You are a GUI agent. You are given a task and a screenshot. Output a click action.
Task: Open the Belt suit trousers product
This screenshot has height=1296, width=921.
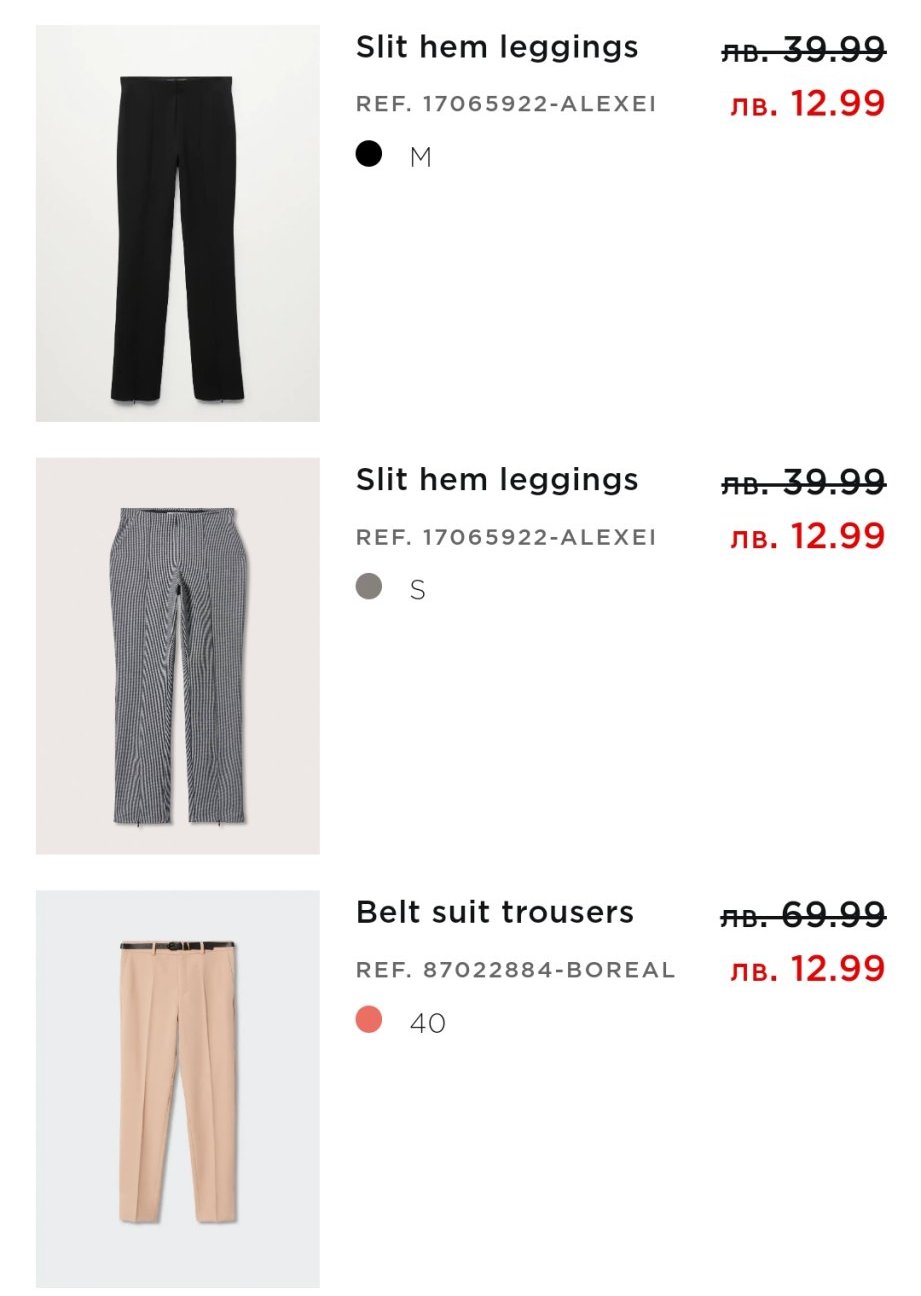[x=177, y=1088]
